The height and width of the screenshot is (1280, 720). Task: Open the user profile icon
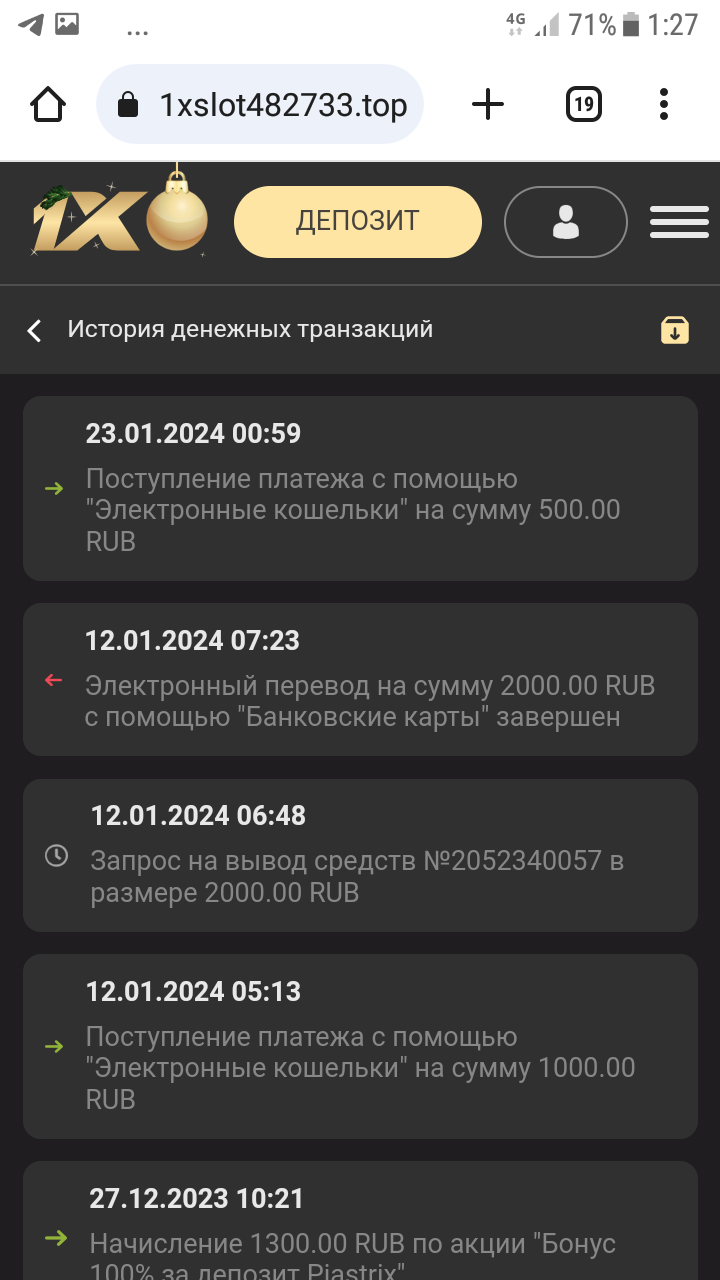pos(566,222)
